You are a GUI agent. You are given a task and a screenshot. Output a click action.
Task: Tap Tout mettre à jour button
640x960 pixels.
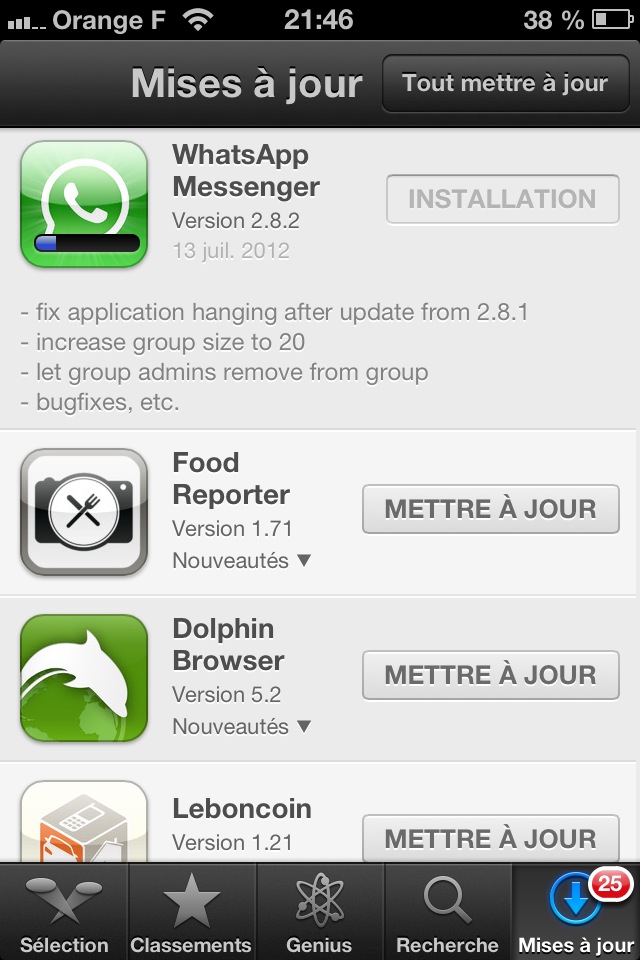pyautogui.click(x=504, y=84)
